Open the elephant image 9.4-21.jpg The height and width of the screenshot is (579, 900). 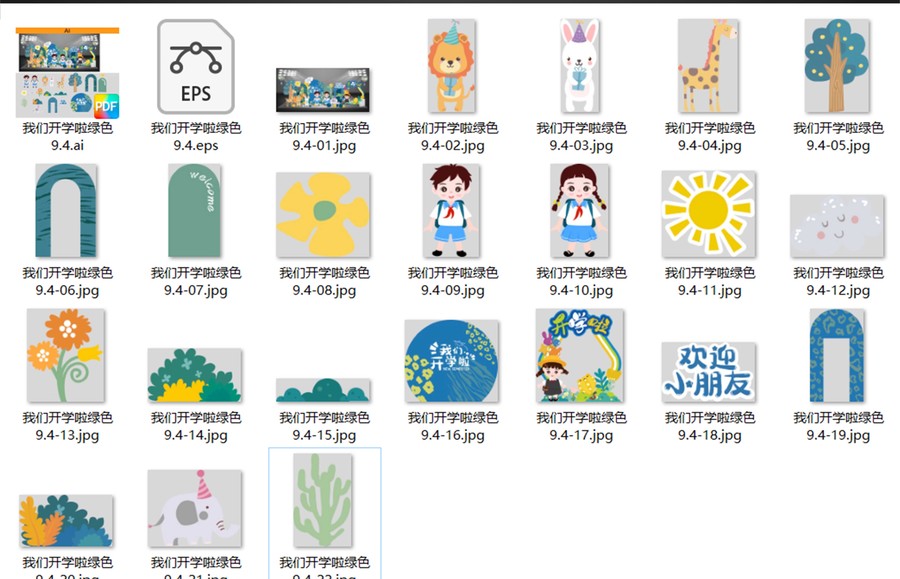[x=195, y=505]
